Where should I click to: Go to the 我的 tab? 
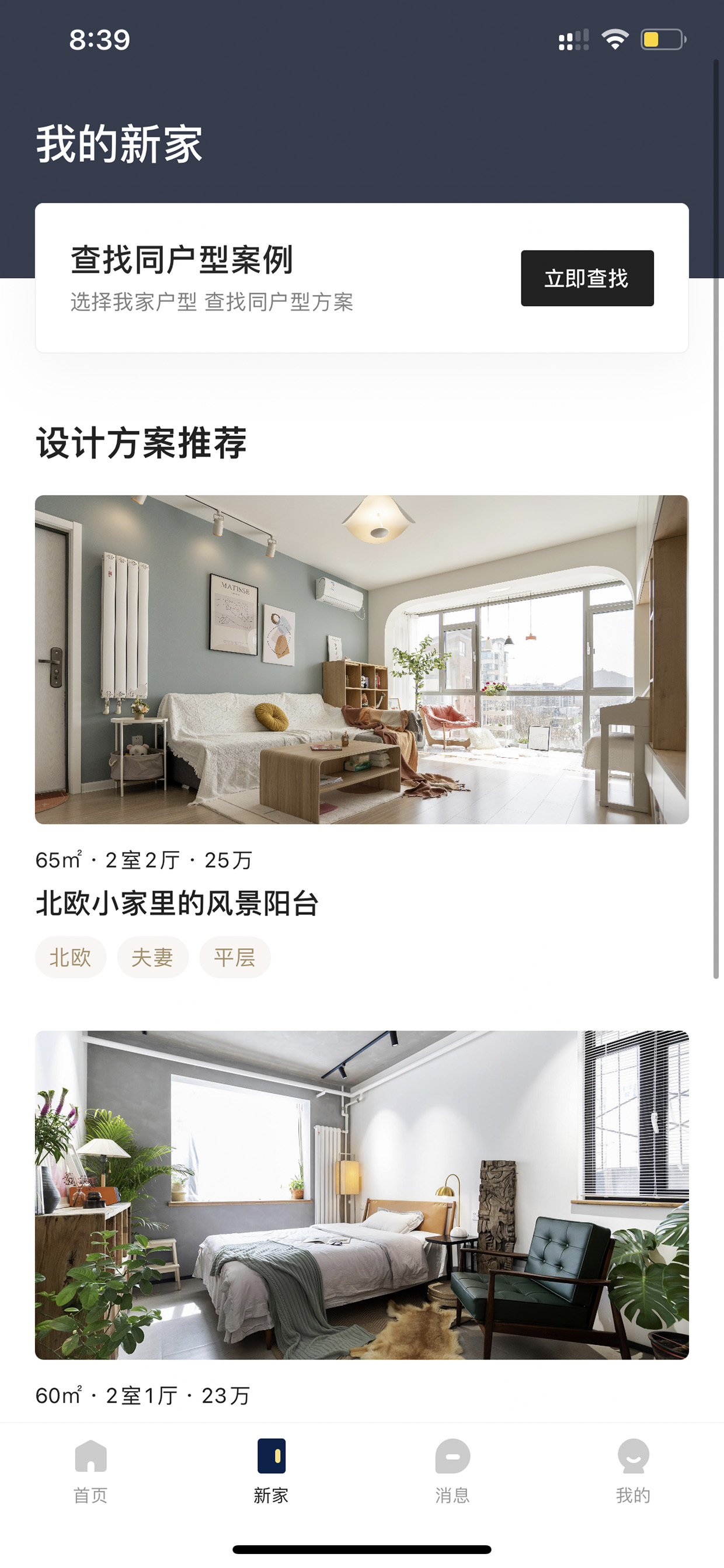(633, 1471)
